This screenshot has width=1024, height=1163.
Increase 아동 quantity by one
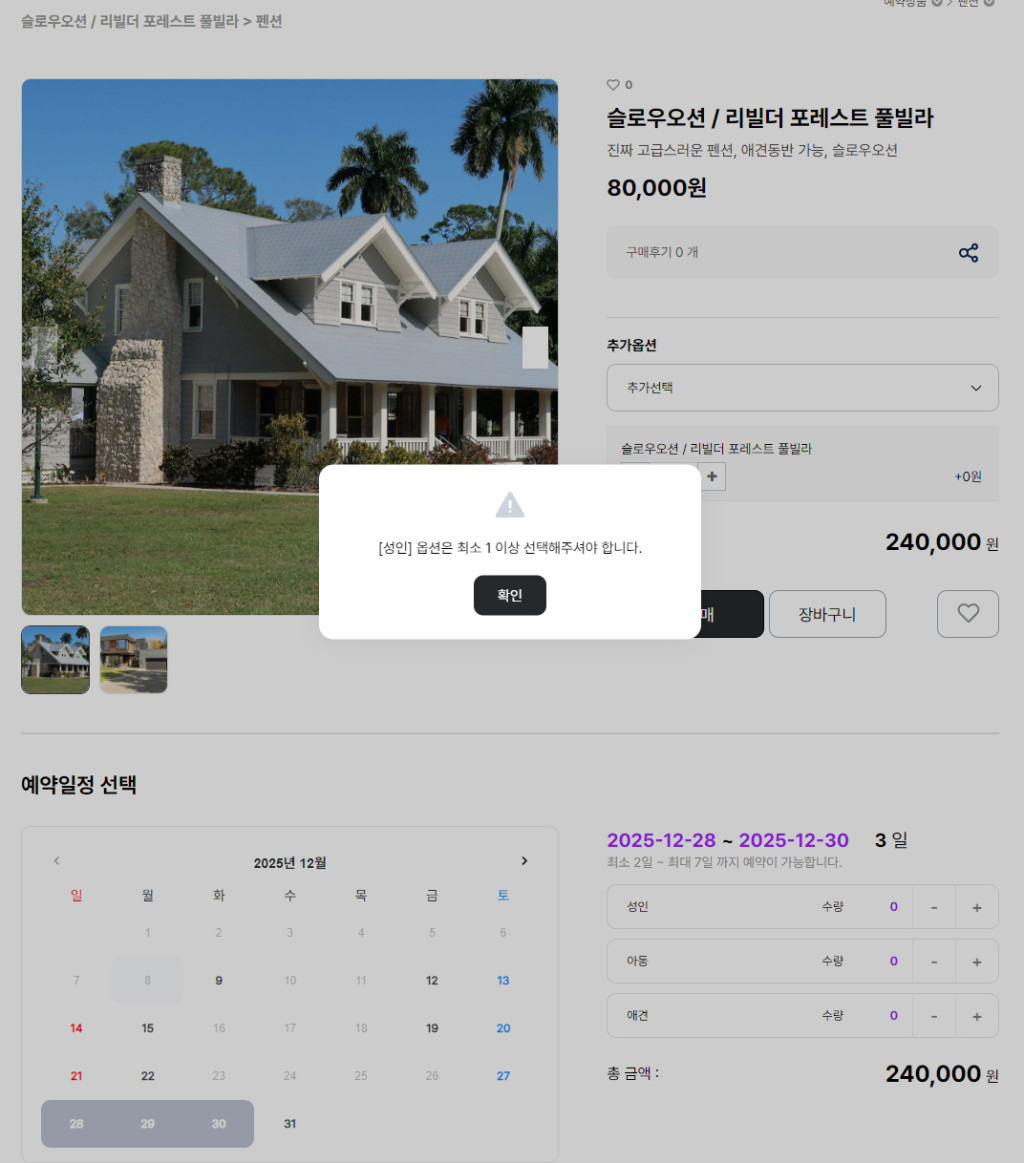[976, 961]
